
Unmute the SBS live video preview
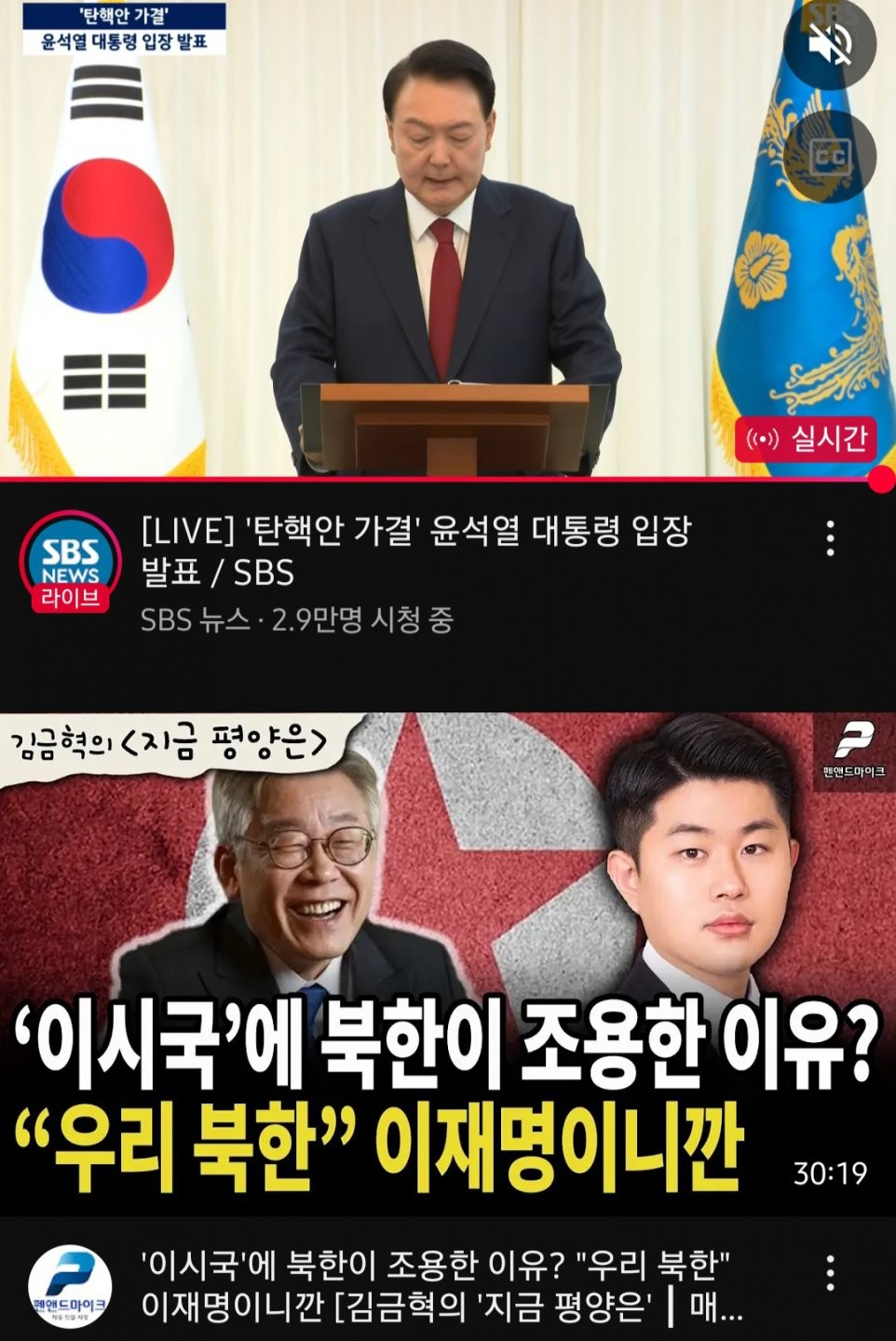[x=830, y=44]
